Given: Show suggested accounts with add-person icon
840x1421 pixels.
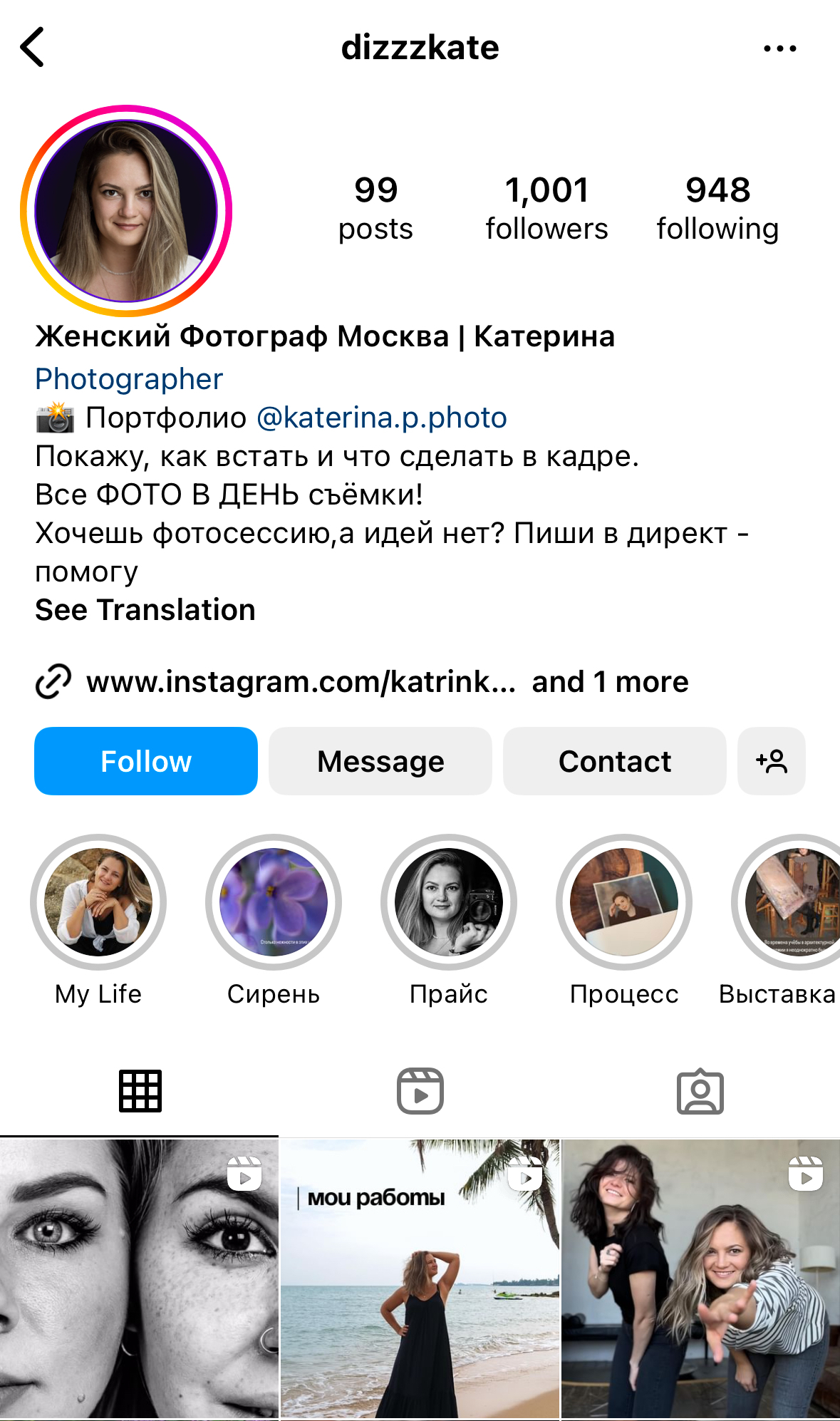Looking at the screenshot, I should (772, 761).
